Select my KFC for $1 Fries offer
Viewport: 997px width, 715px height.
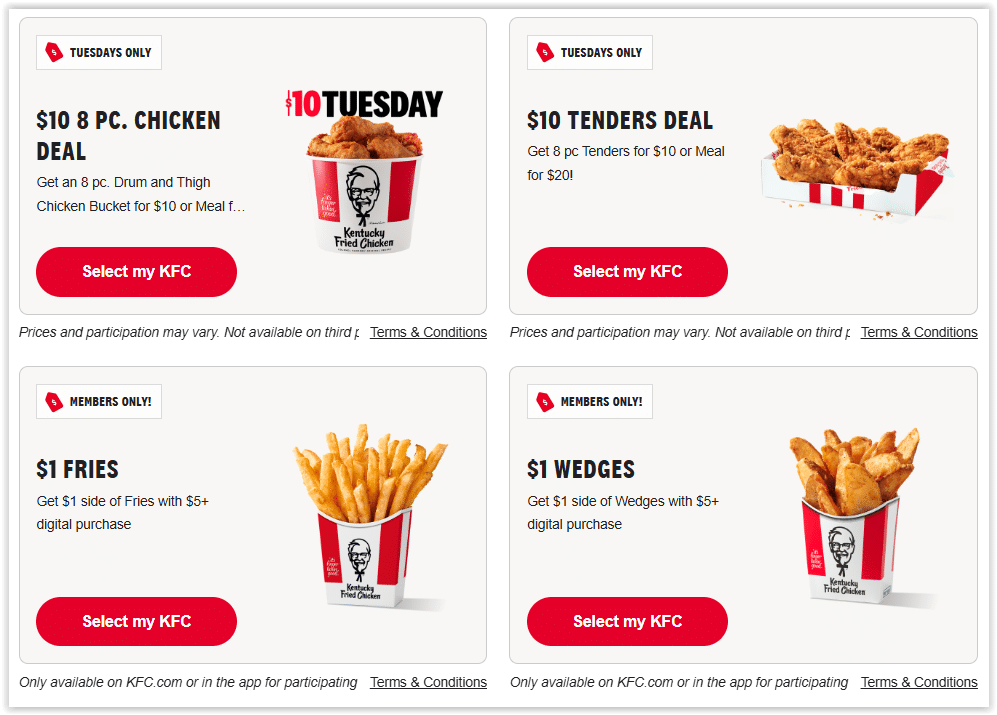click(136, 621)
